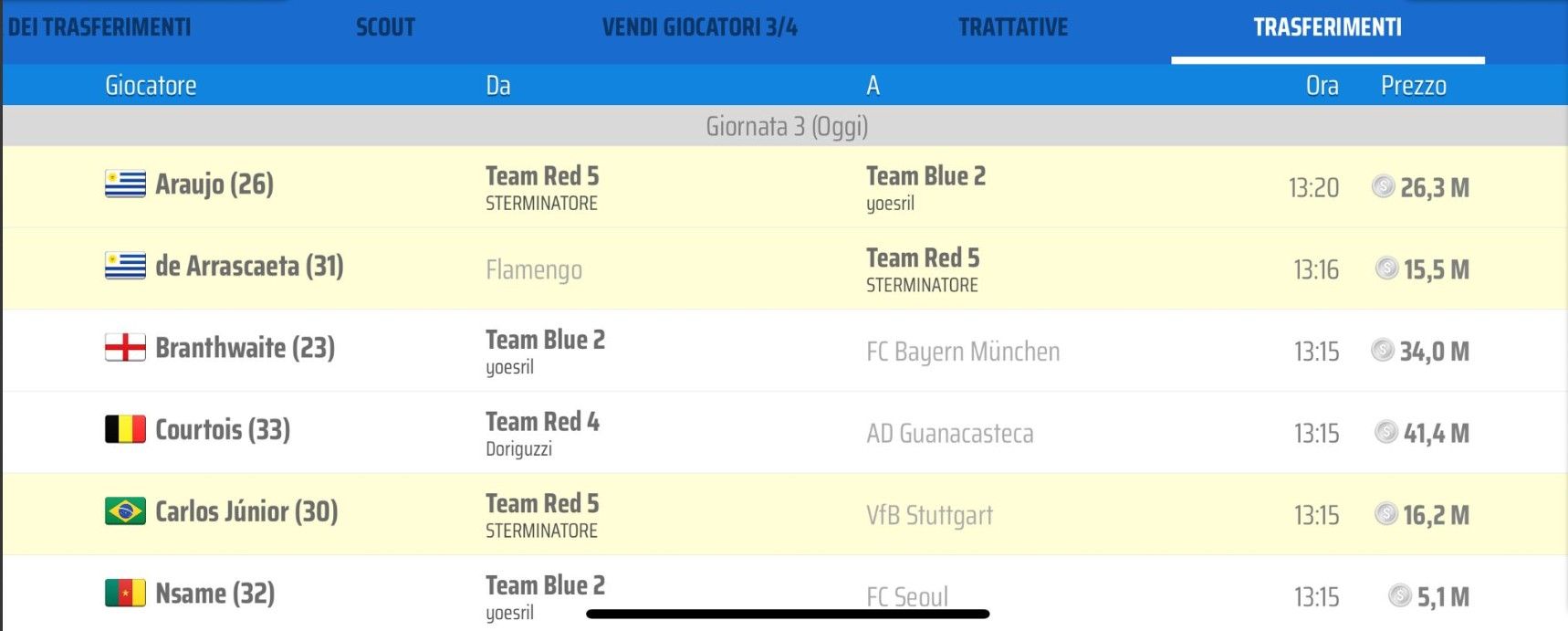Tap the Branthwaite transfer entry
The height and width of the screenshot is (631, 1568).
[x=245, y=349]
